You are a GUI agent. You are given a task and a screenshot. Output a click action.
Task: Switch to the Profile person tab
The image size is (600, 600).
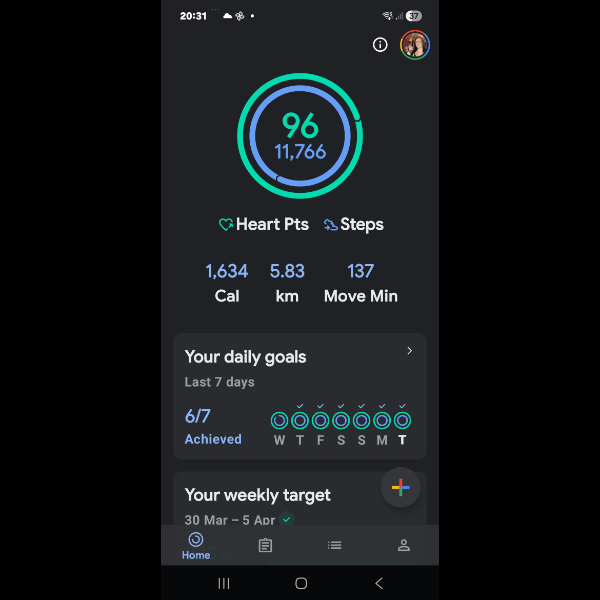point(404,545)
